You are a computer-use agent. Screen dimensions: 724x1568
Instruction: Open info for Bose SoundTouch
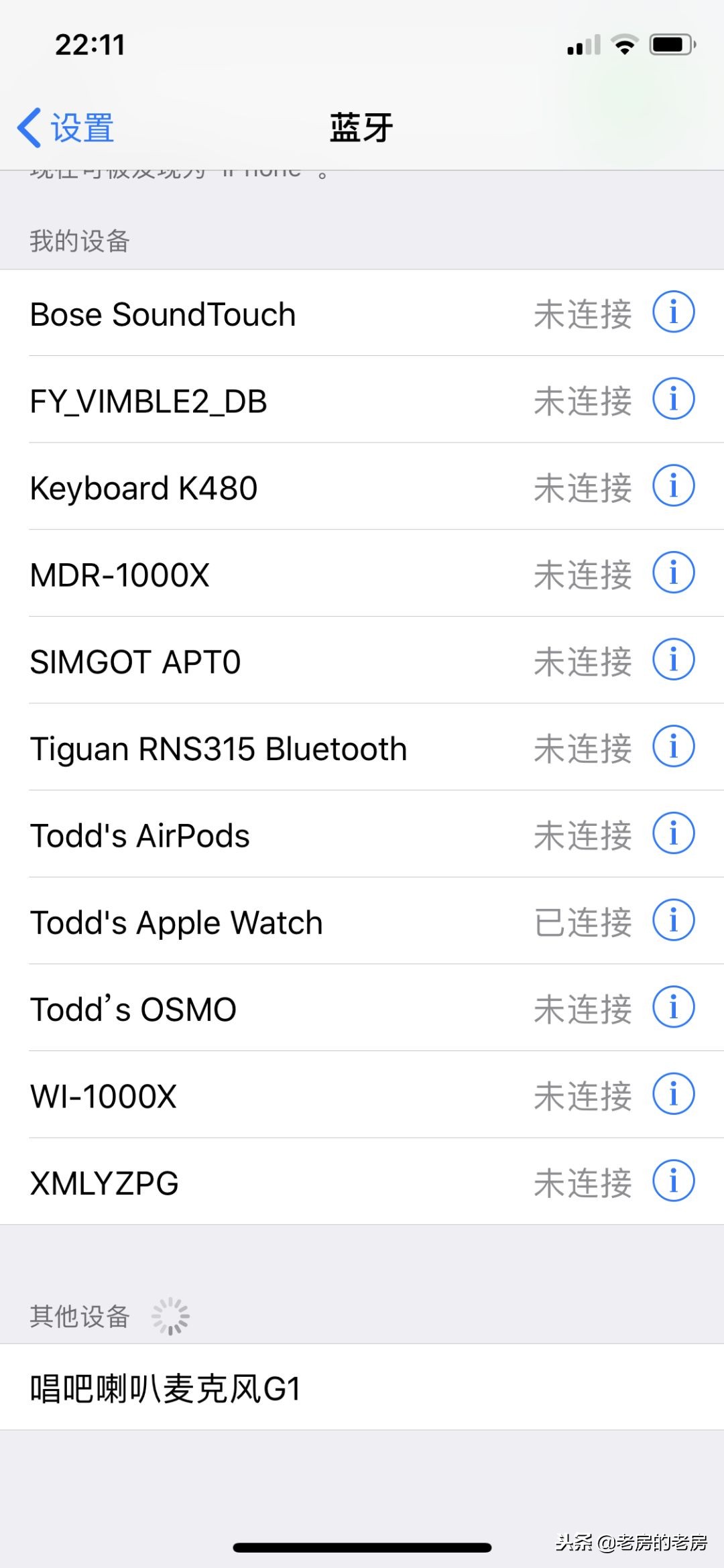pyautogui.click(x=674, y=312)
